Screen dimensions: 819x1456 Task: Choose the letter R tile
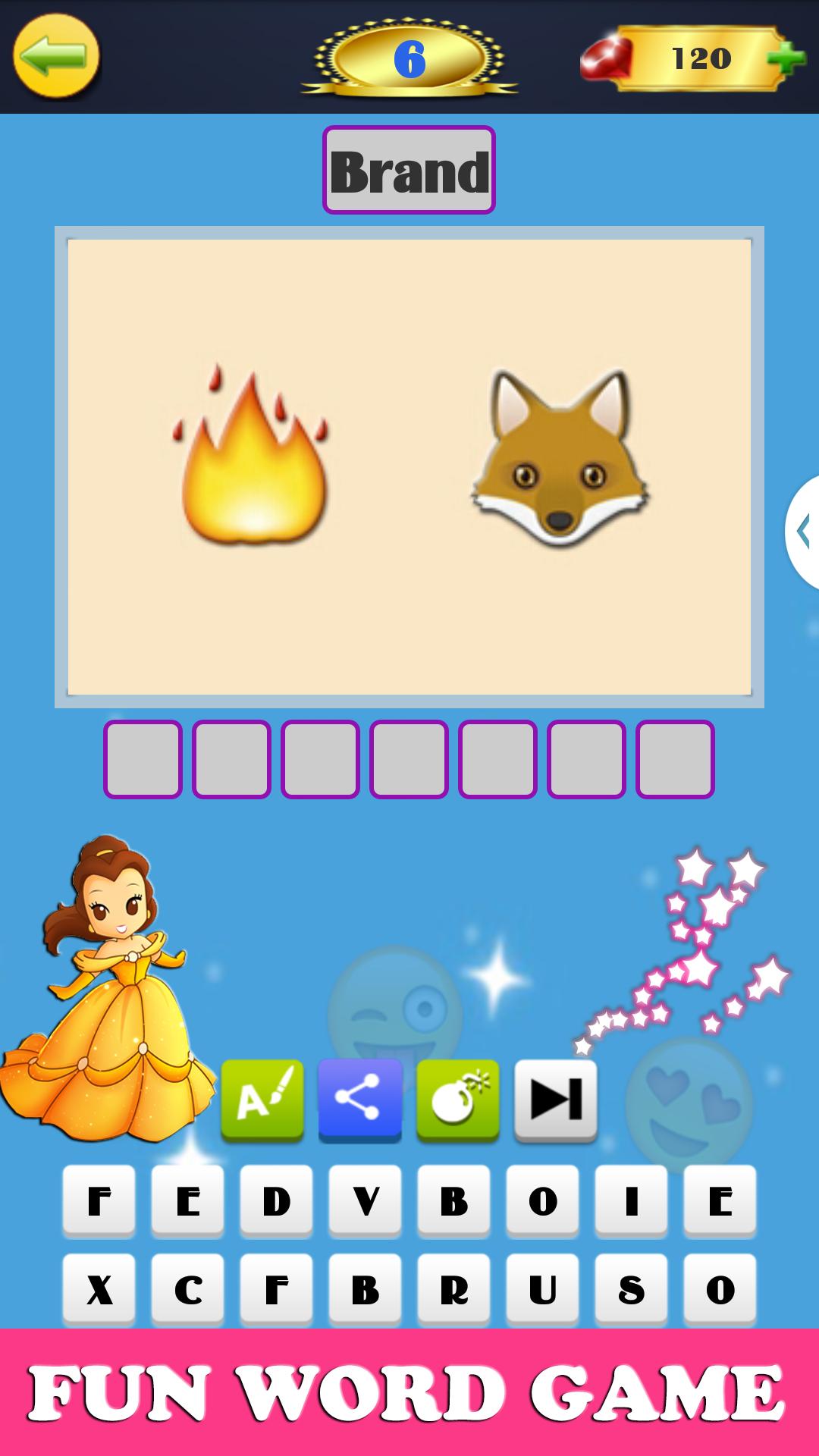[453, 1289]
